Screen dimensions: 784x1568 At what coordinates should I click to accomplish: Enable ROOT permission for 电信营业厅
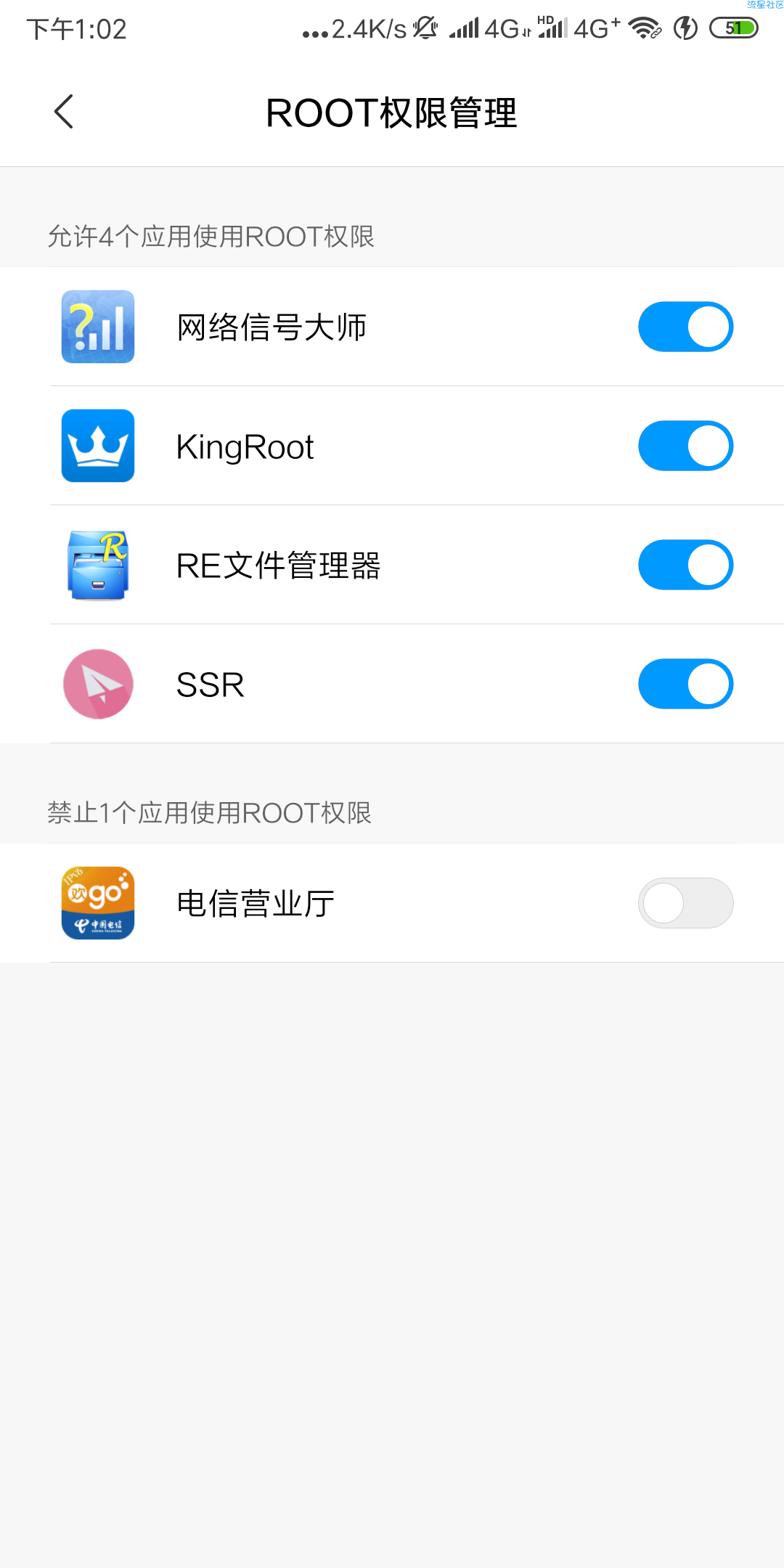click(x=685, y=903)
